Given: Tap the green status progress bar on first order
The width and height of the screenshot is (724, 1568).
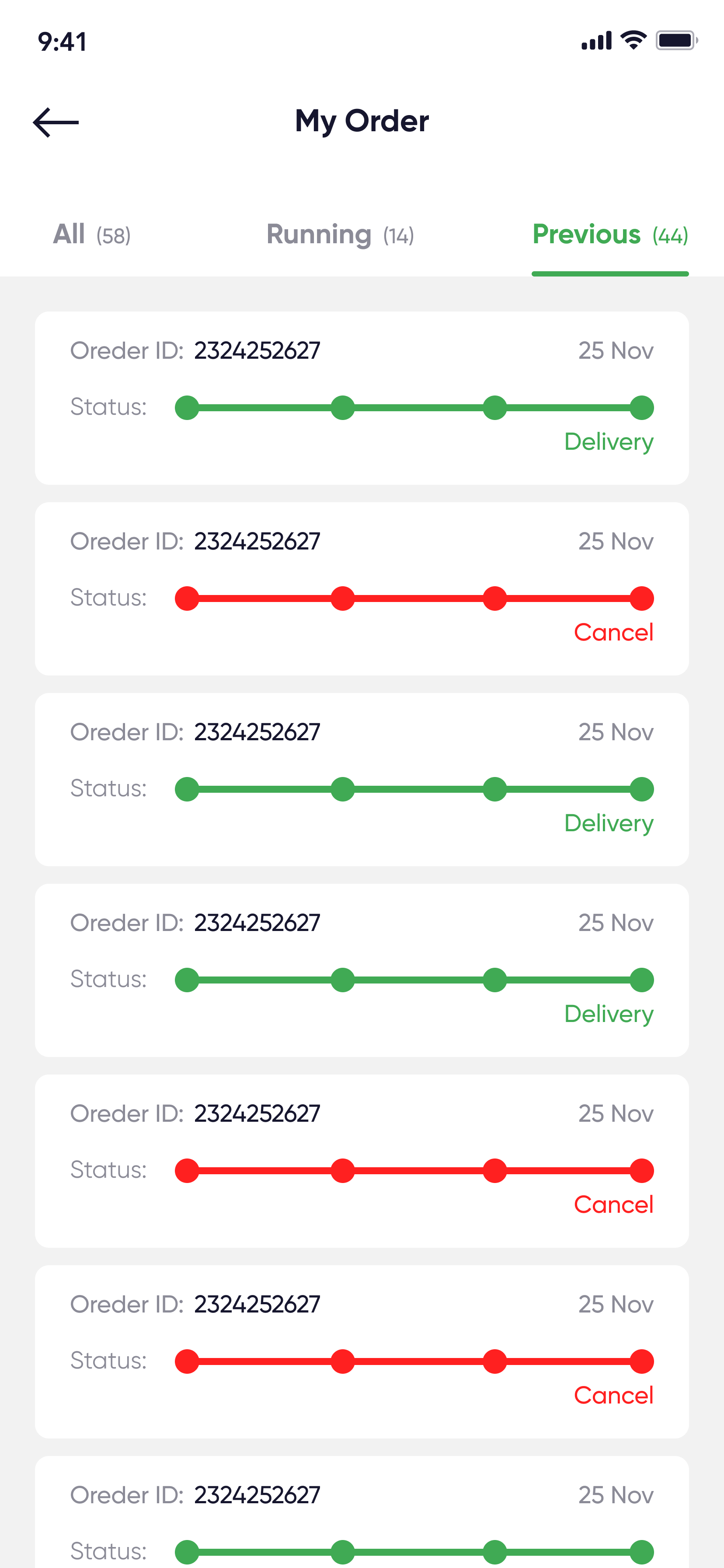Looking at the screenshot, I should [414, 408].
